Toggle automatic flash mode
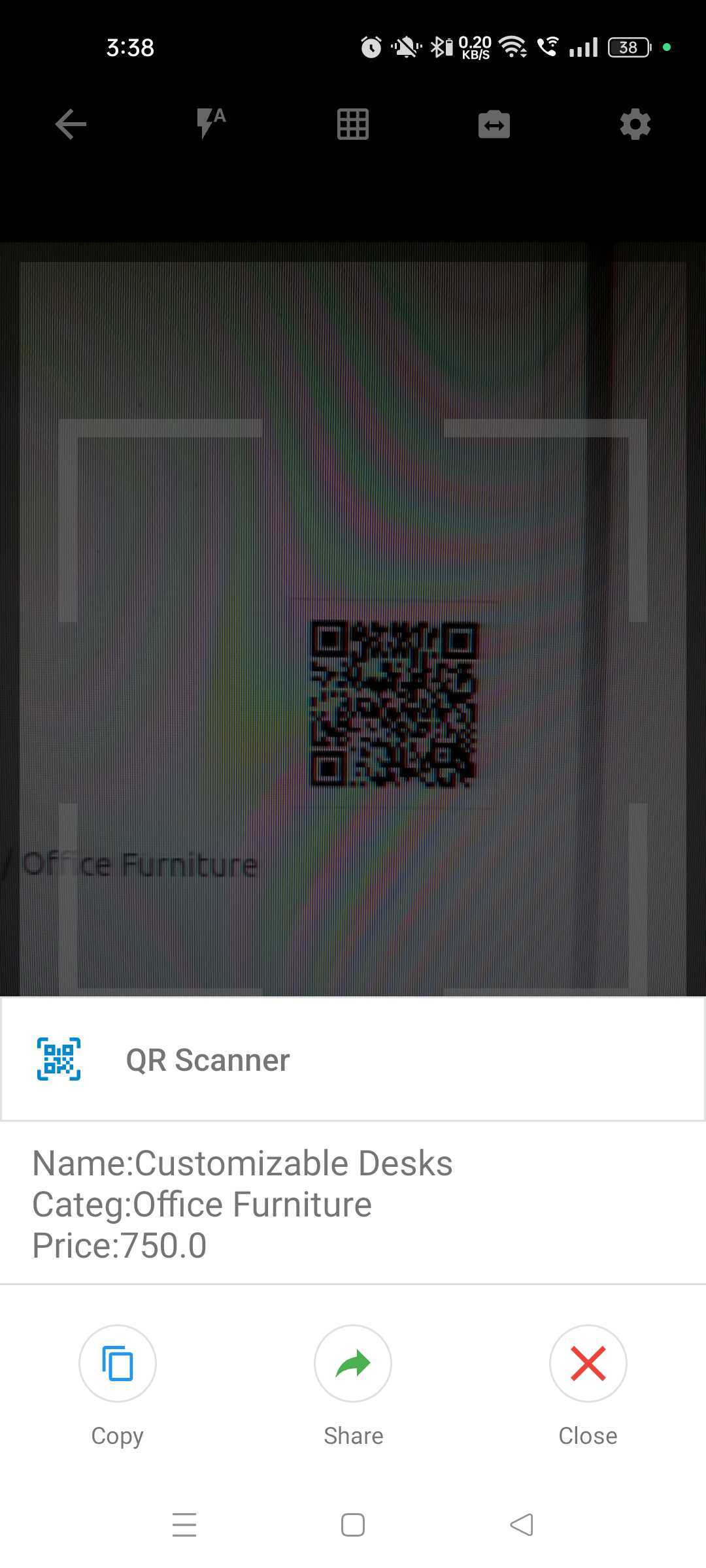 coord(210,124)
